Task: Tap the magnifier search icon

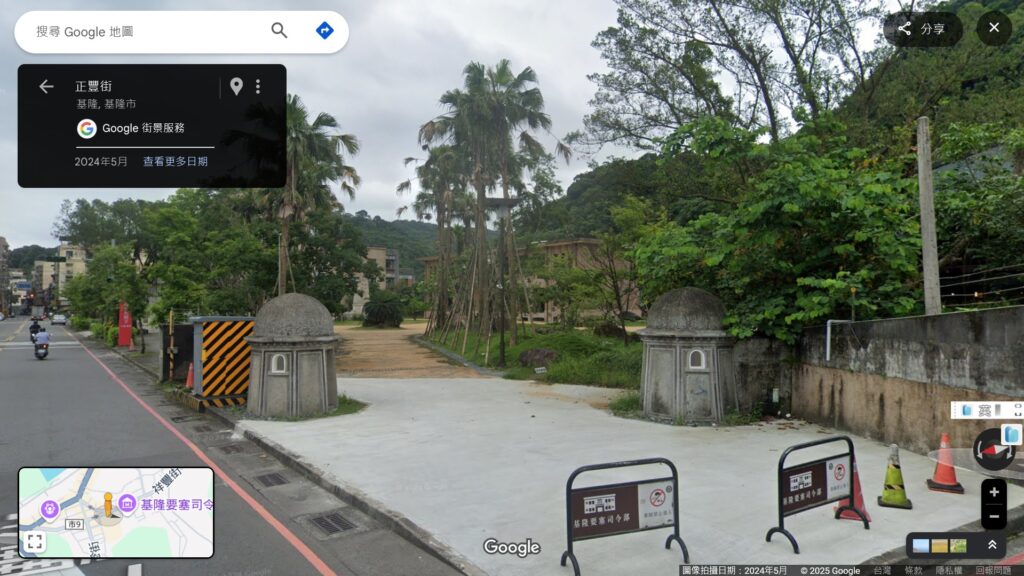Action: [279, 31]
